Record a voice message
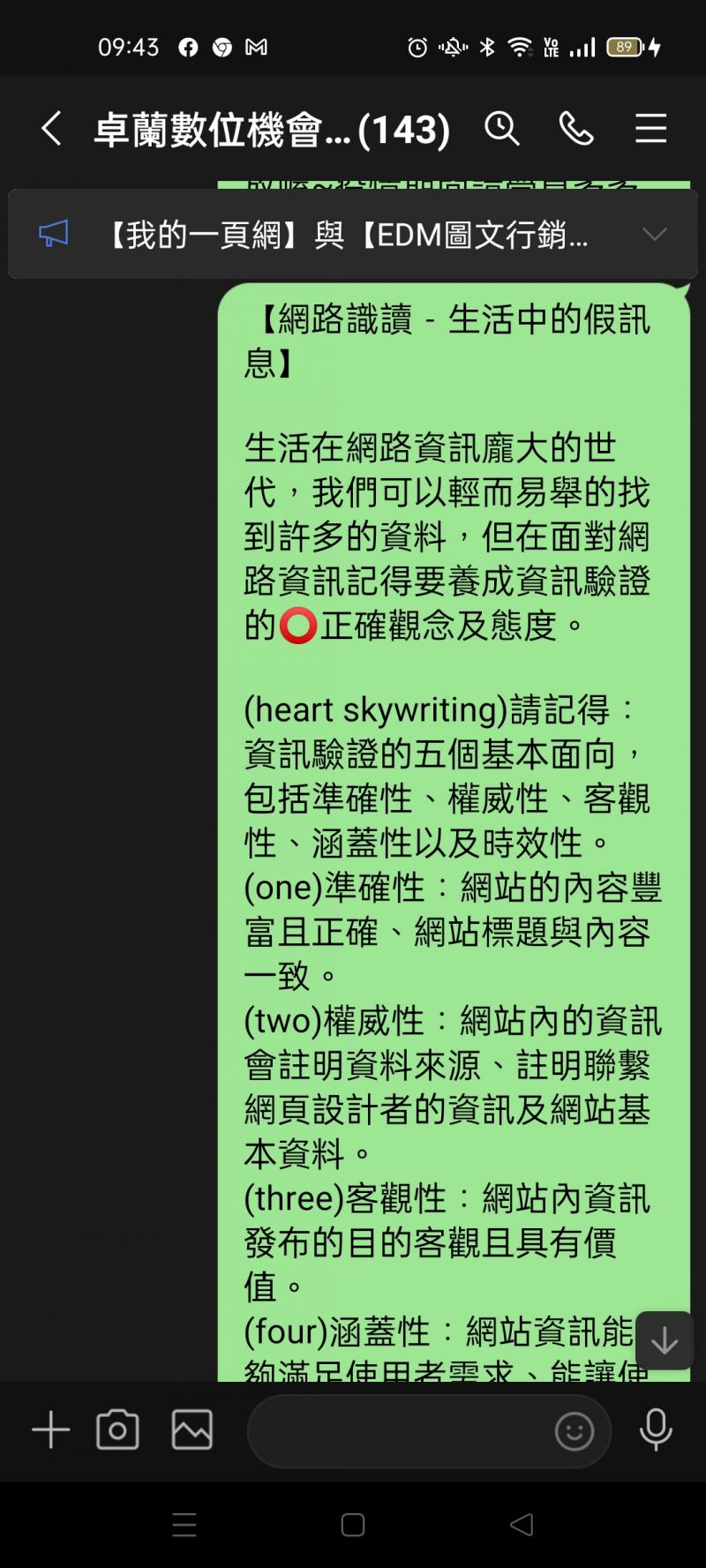This screenshot has height=1568, width=706. pyautogui.click(x=656, y=1429)
